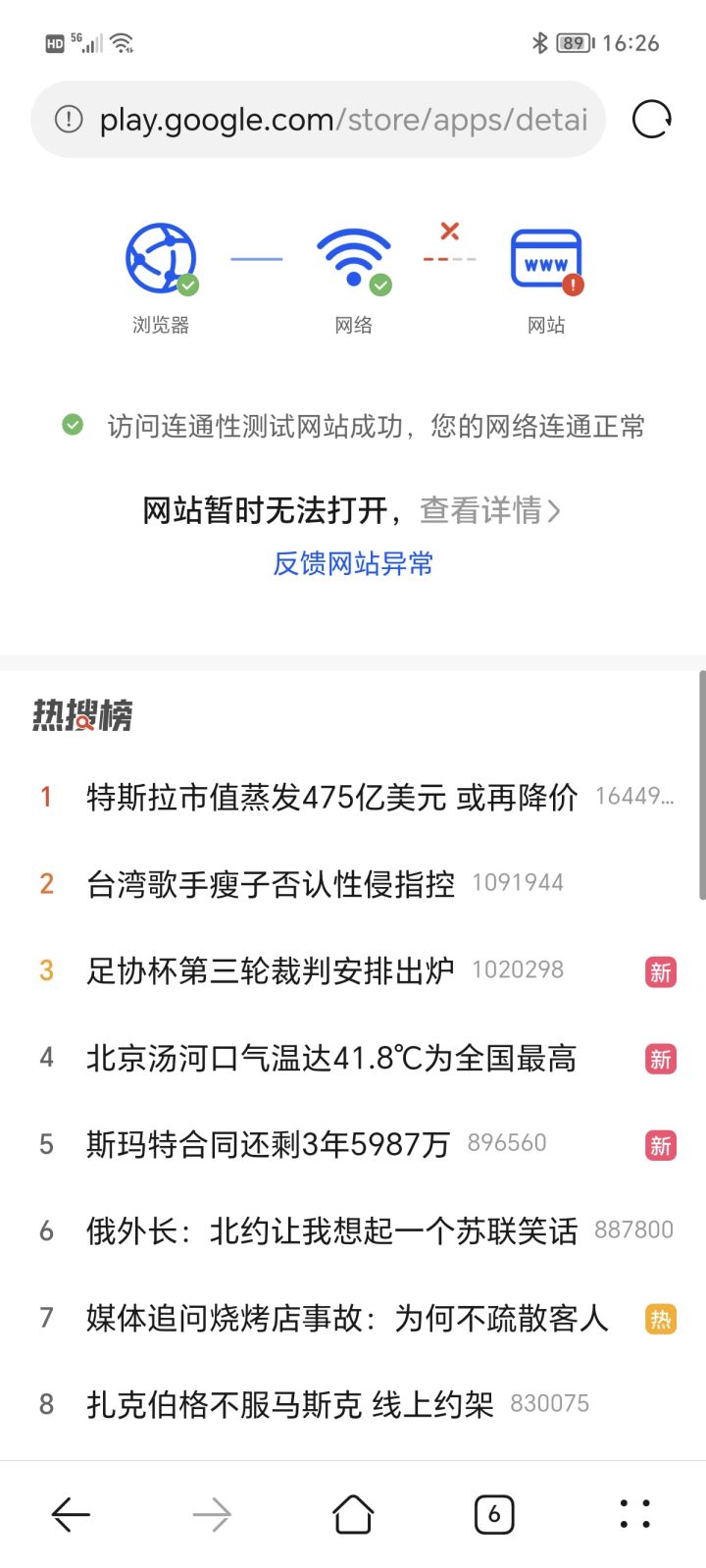Tap the 反馈网站异常 link

(x=353, y=563)
